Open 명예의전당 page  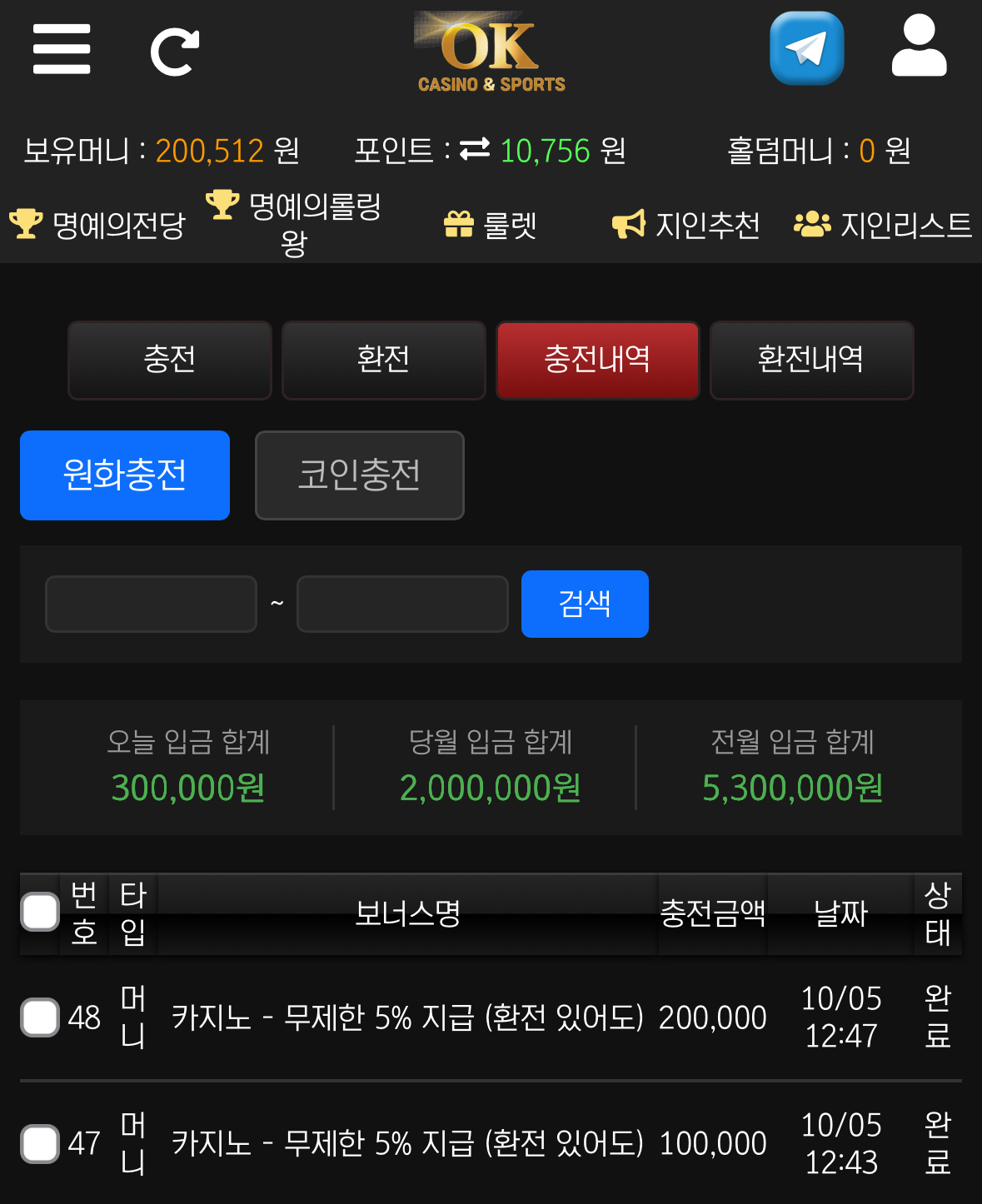pyautogui.click(x=97, y=224)
